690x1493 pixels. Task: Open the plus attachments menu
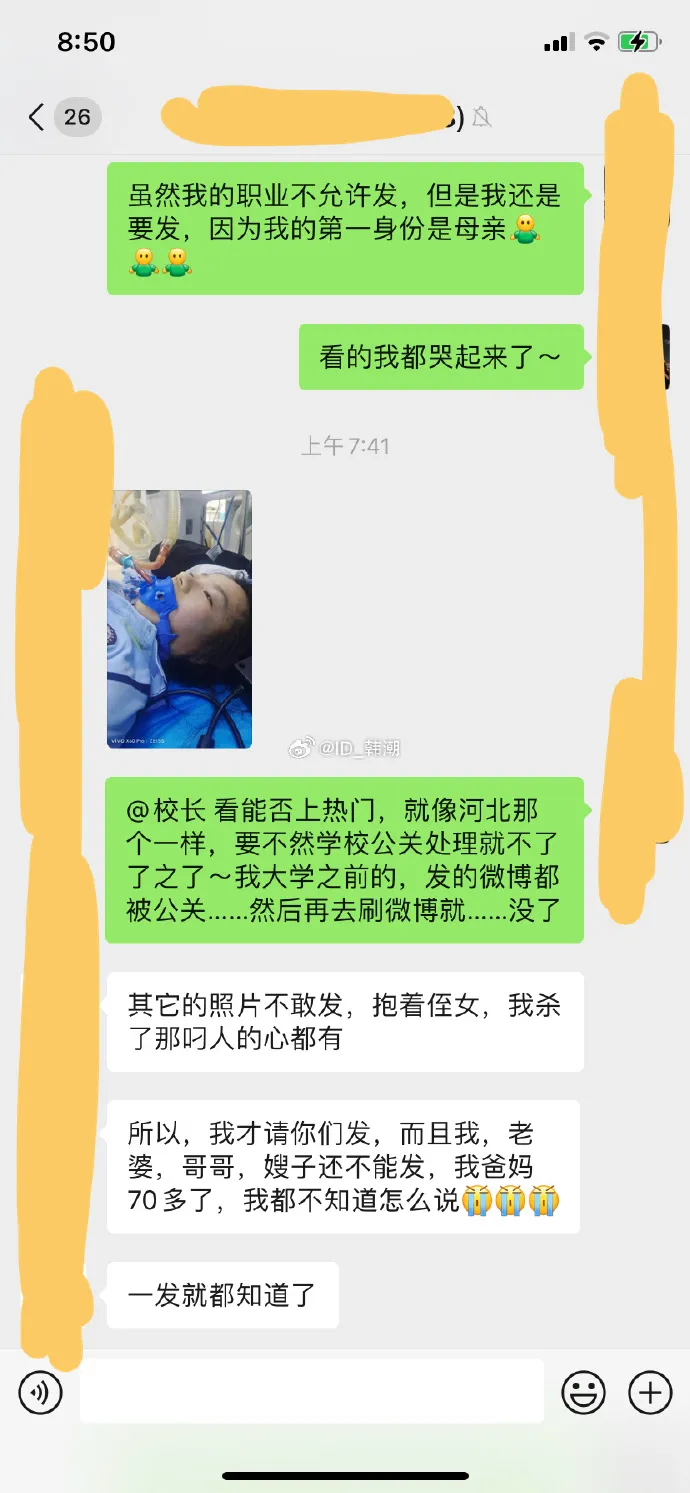pos(650,1392)
